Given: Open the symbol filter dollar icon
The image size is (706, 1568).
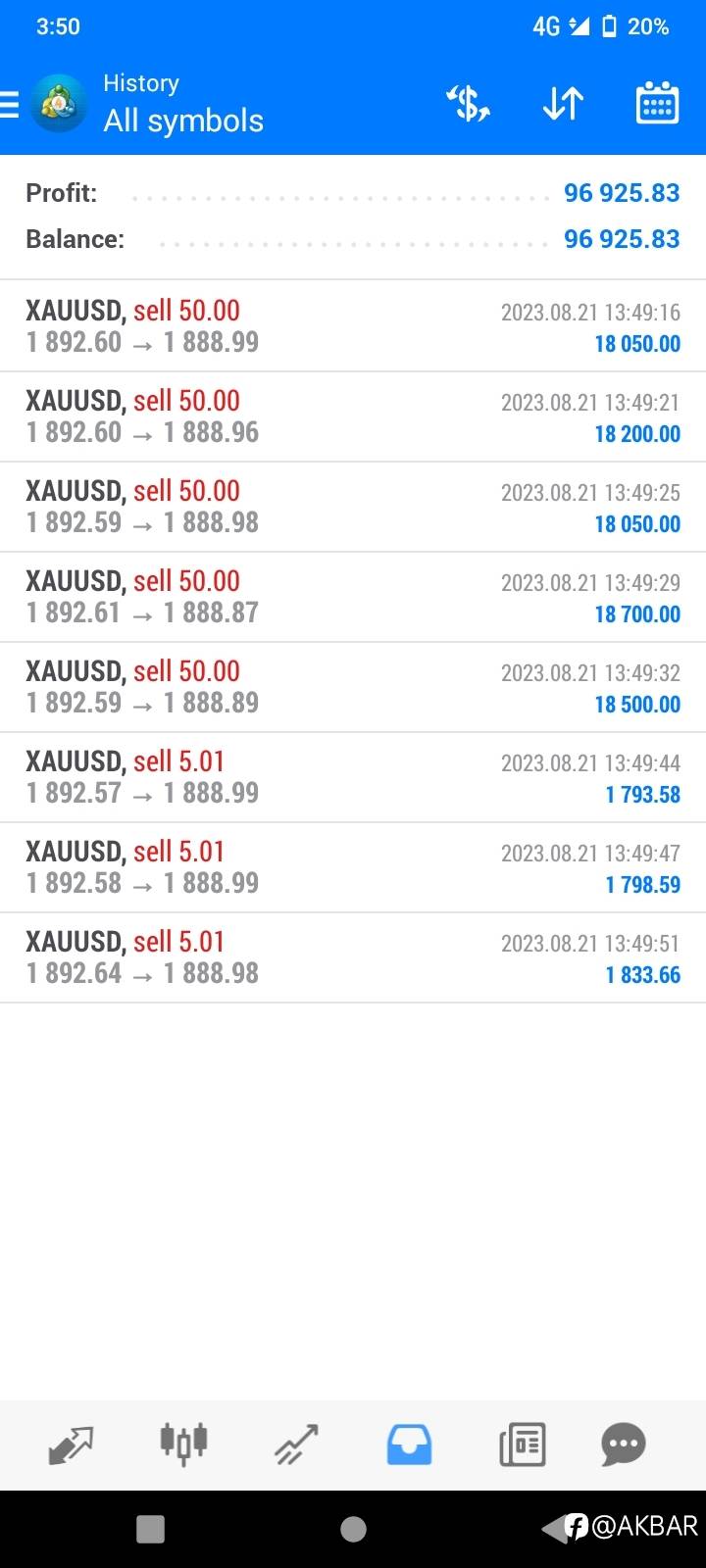Looking at the screenshot, I should [469, 103].
